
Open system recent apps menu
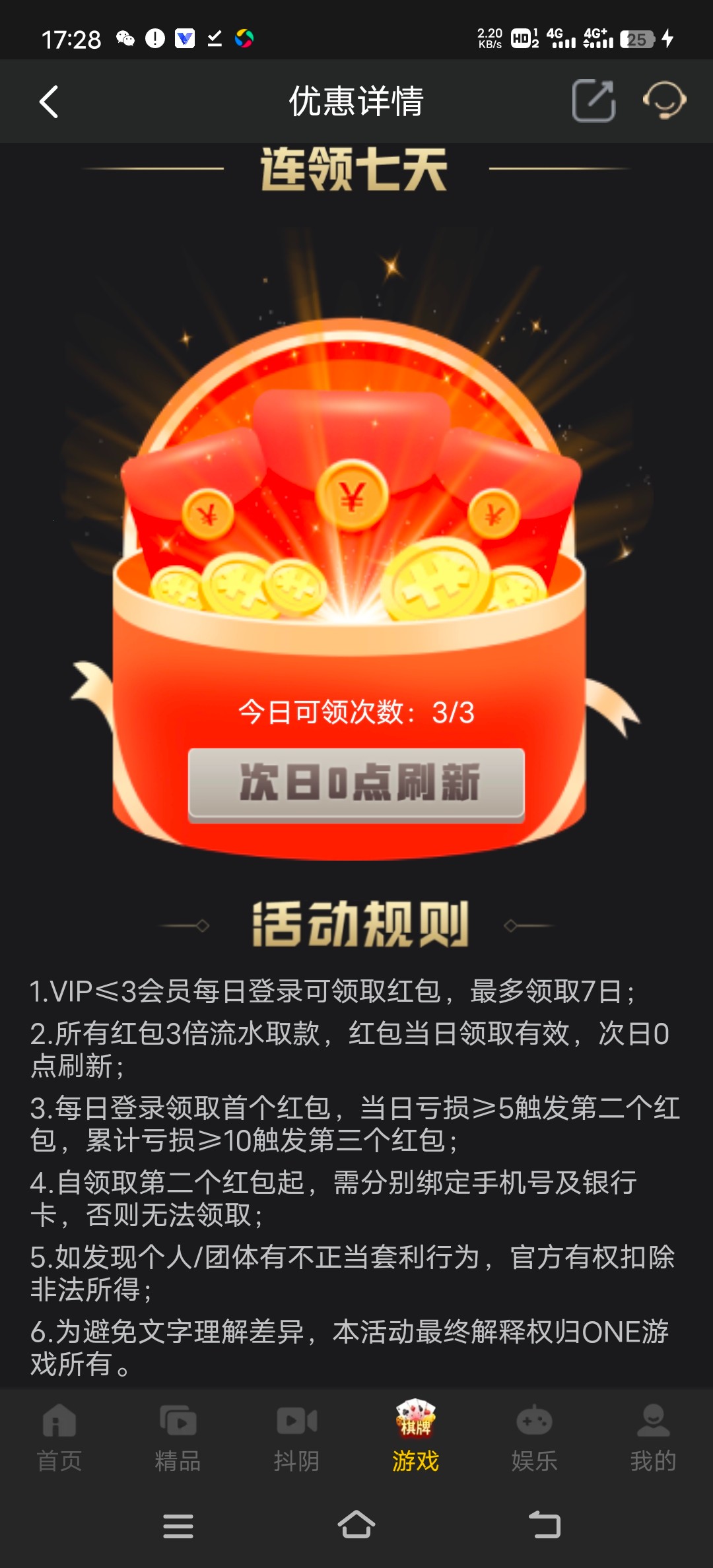pyautogui.click(x=178, y=1525)
